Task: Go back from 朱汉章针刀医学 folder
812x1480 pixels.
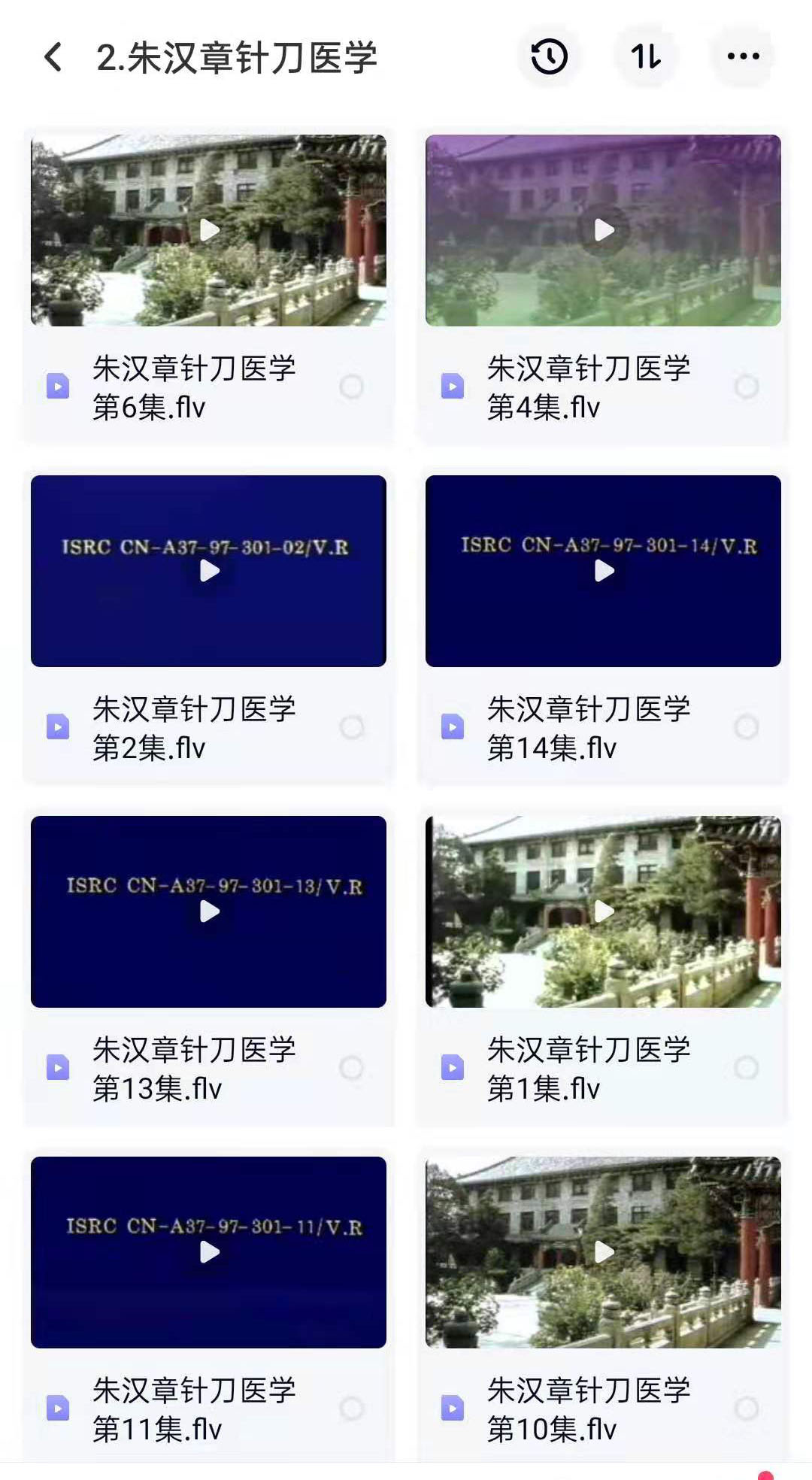Action: click(x=53, y=56)
